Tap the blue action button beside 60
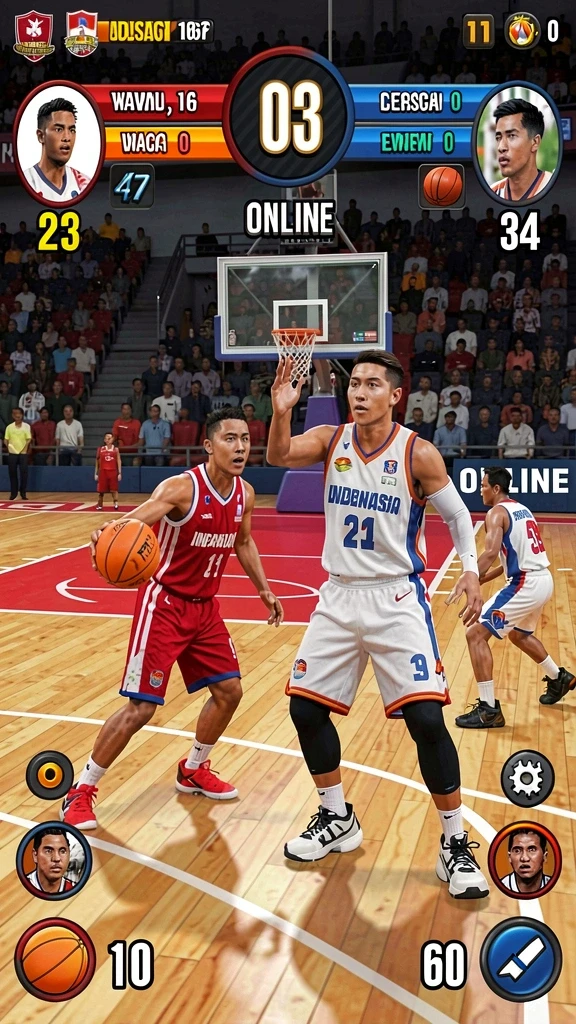The height and width of the screenshot is (1024, 576). coord(520,959)
